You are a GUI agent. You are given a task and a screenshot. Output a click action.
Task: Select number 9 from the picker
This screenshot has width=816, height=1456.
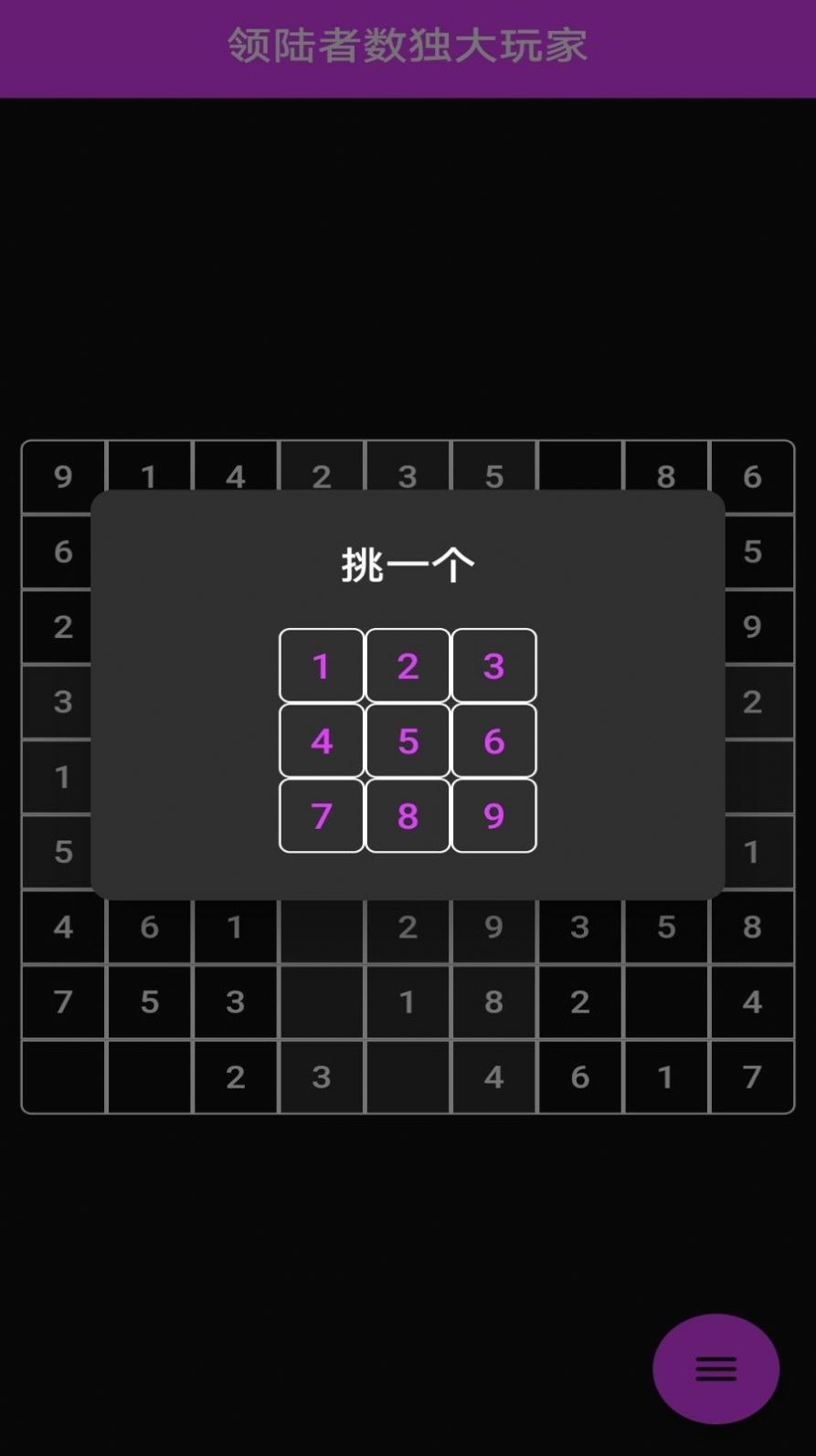coord(493,815)
